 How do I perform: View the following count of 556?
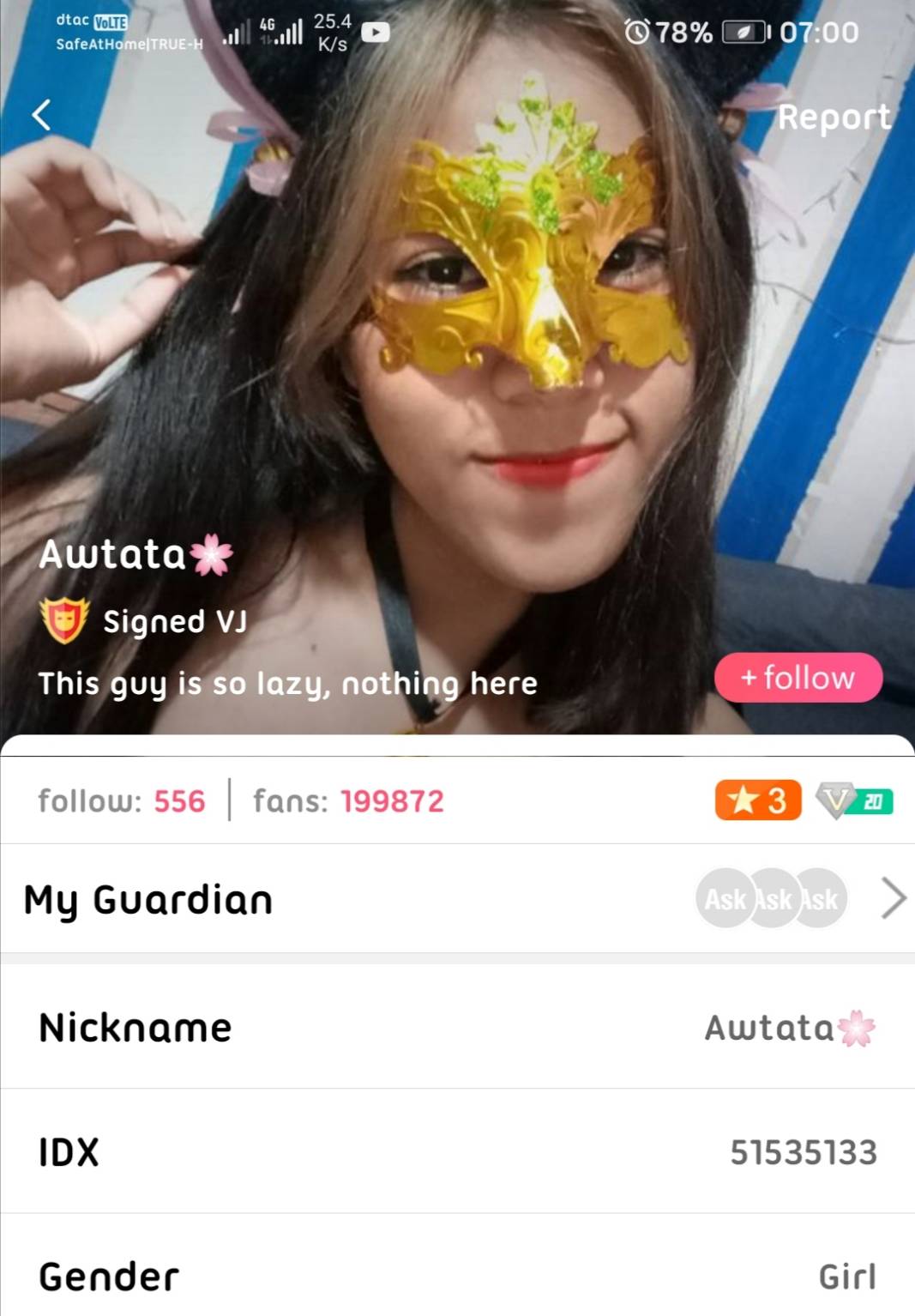click(122, 801)
